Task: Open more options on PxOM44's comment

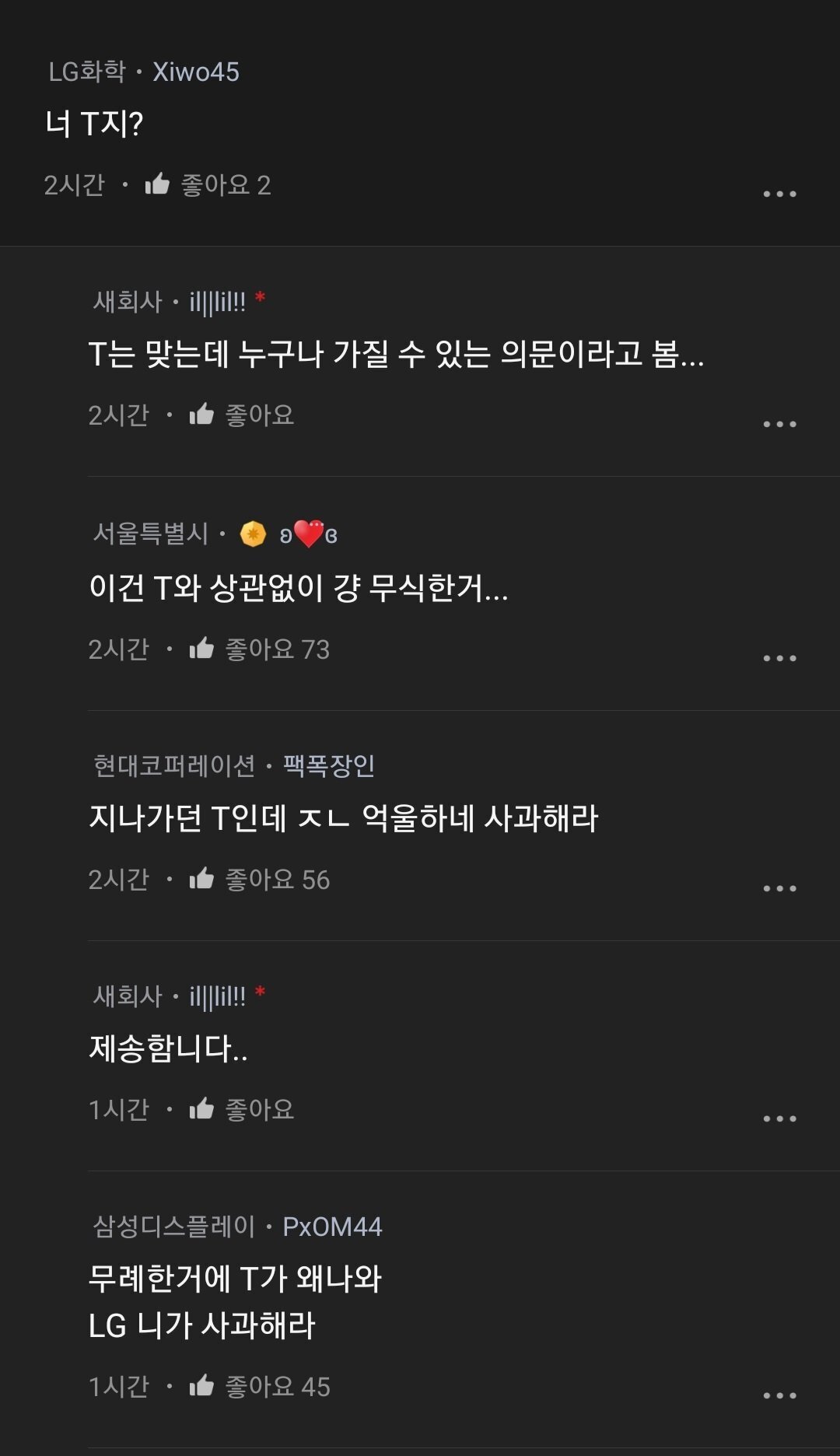Action: pos(779,1395)
